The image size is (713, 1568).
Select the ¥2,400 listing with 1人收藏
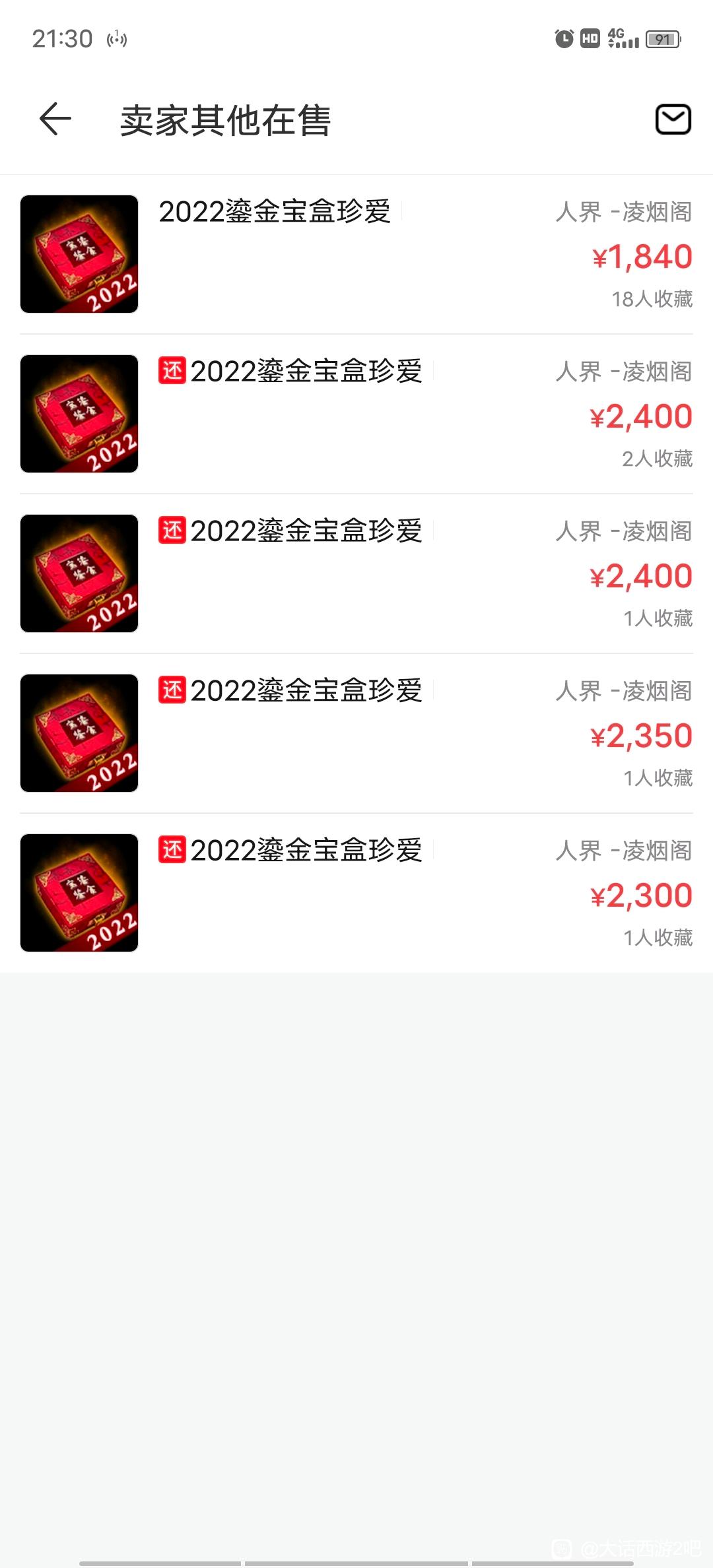(x=356, y=573)
